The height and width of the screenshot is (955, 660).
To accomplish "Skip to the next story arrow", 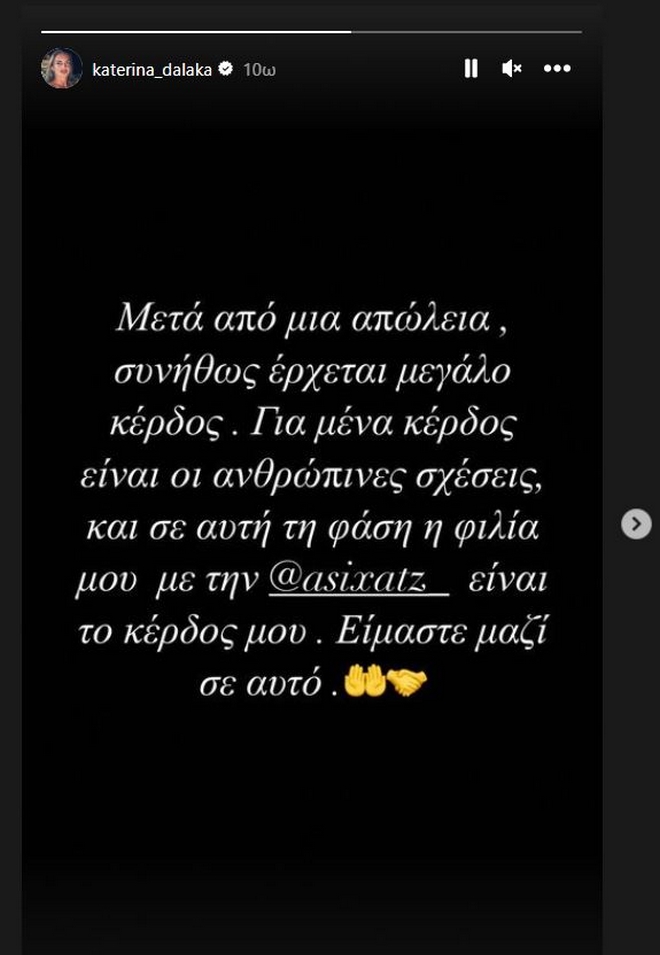I will click(x=636, y=524).
